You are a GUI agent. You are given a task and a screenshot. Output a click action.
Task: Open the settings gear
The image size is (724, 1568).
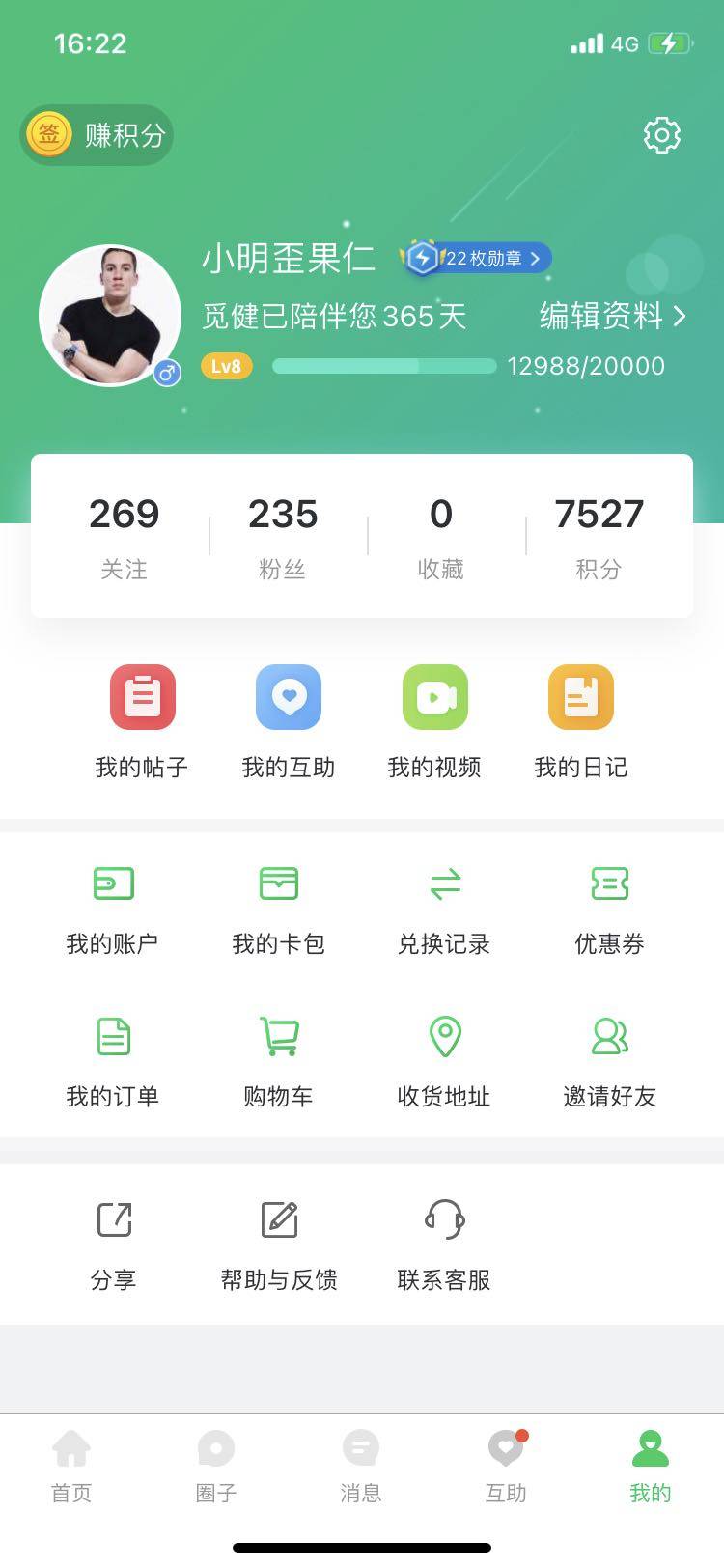[x=662, y=135]
